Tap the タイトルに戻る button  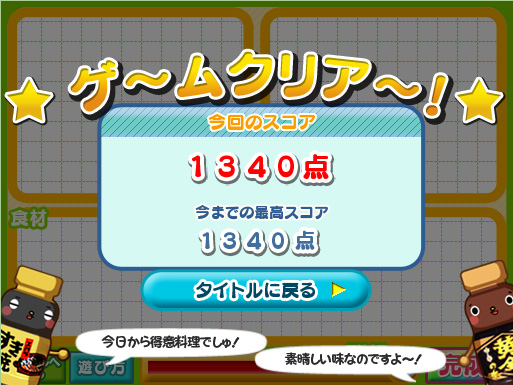click(x=256, y=290)
